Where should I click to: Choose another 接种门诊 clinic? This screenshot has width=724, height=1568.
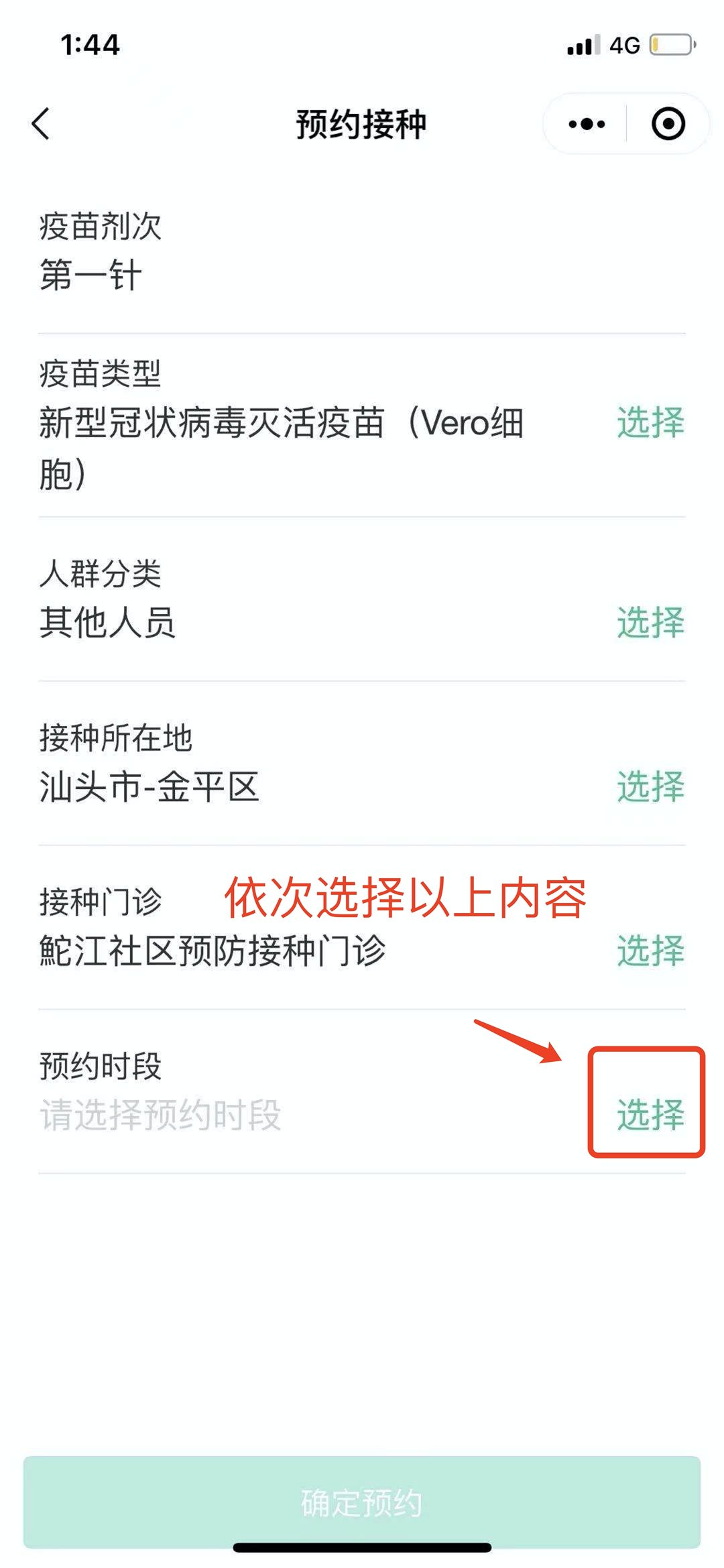click(650, 951)
